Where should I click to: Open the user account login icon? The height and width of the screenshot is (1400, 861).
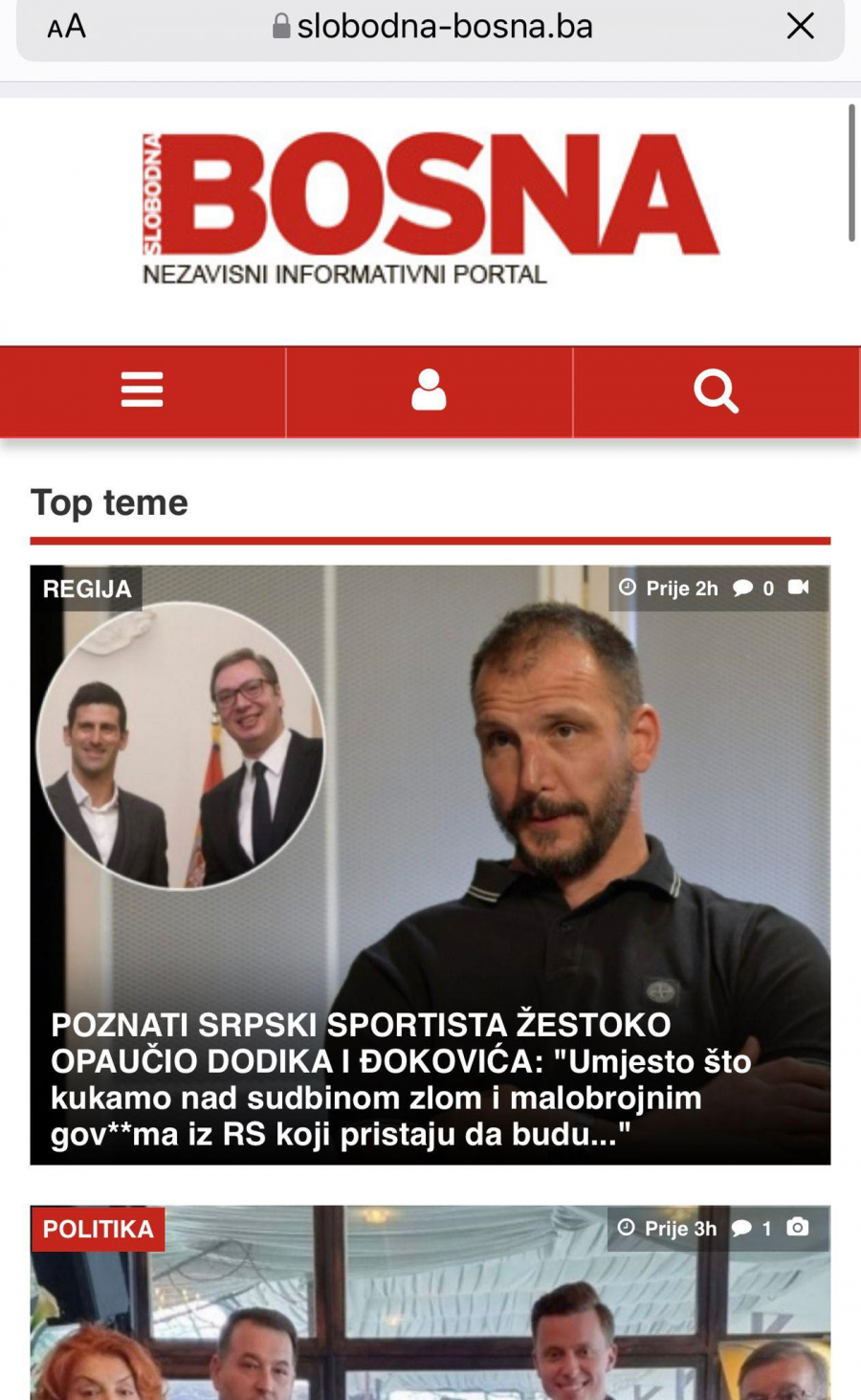tap(429, 389)
